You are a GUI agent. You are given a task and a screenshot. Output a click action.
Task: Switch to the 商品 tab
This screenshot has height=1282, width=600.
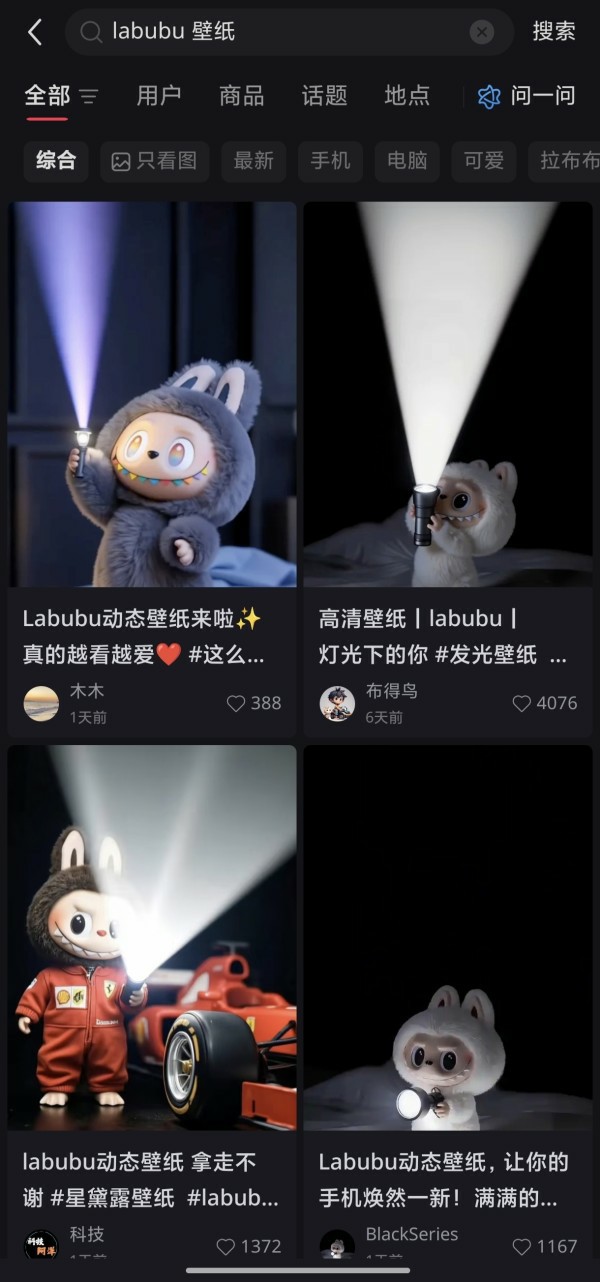click(x=241, y=96)
